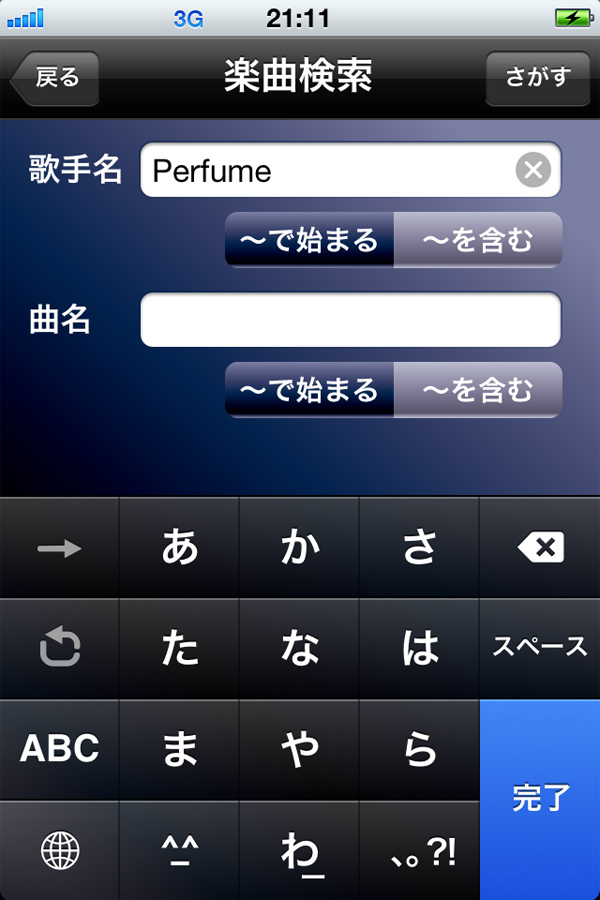
Task: Hit the backspace key
Action: tap(540, 548)
